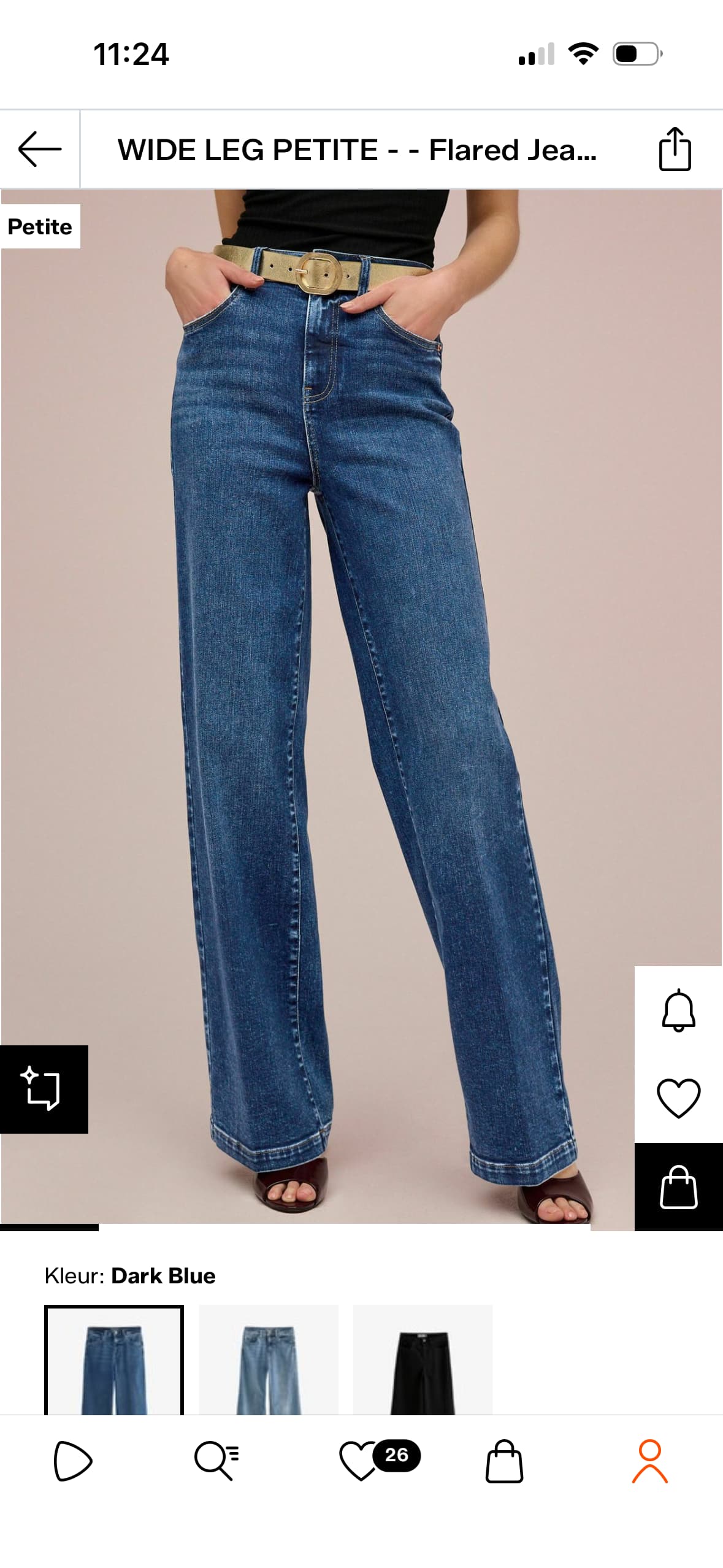Switch to the home tab
723x1568 pixels.
(72, 1461)
